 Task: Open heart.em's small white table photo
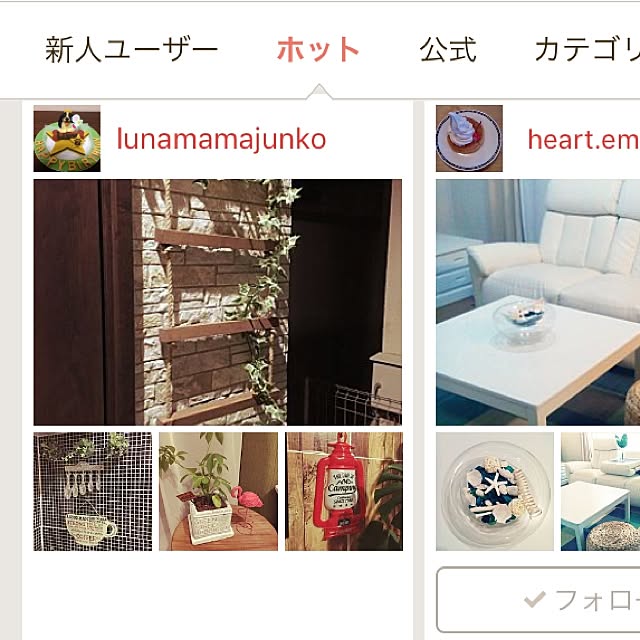[x=600, y=491]
